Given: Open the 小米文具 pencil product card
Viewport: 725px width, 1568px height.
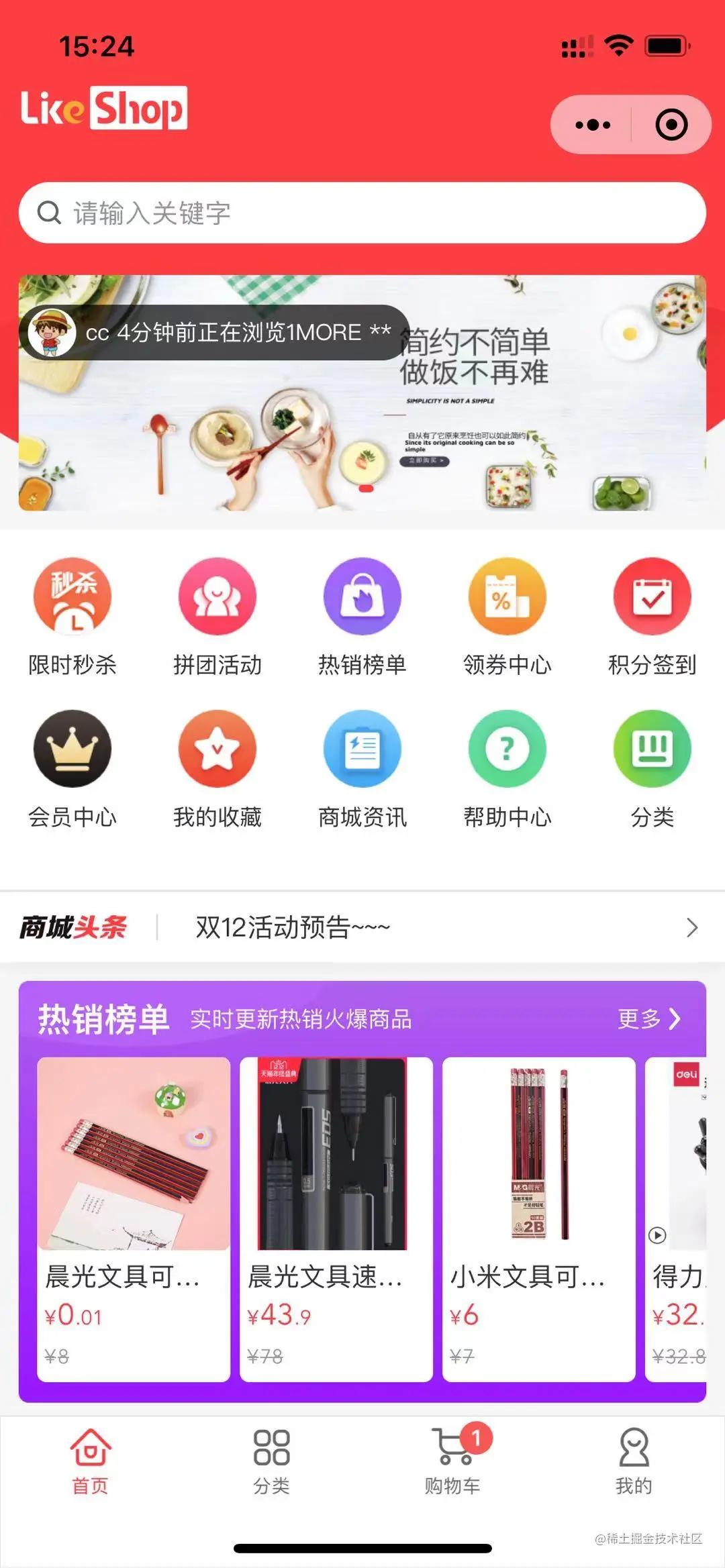Looking at the screenshot, I should (538, 1219).
